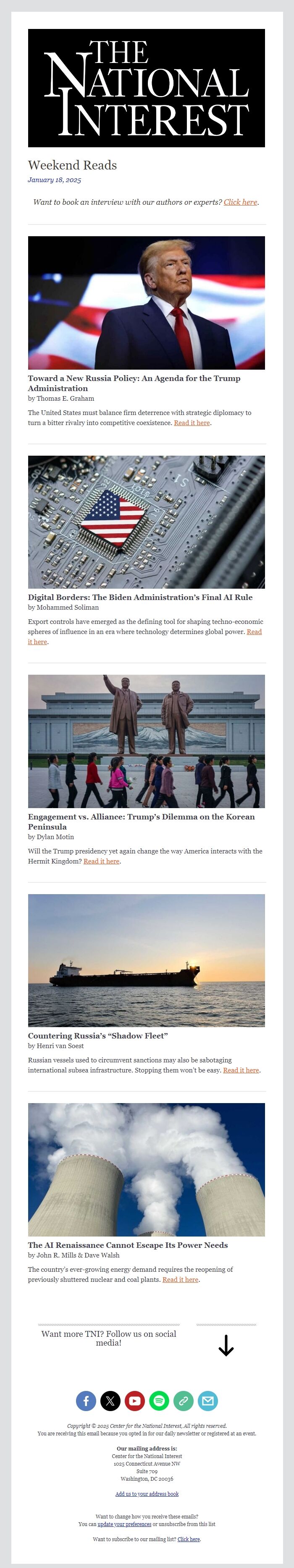Tap the email envelope icon
The image size is (294, 1568).
tap(207, 1401)
